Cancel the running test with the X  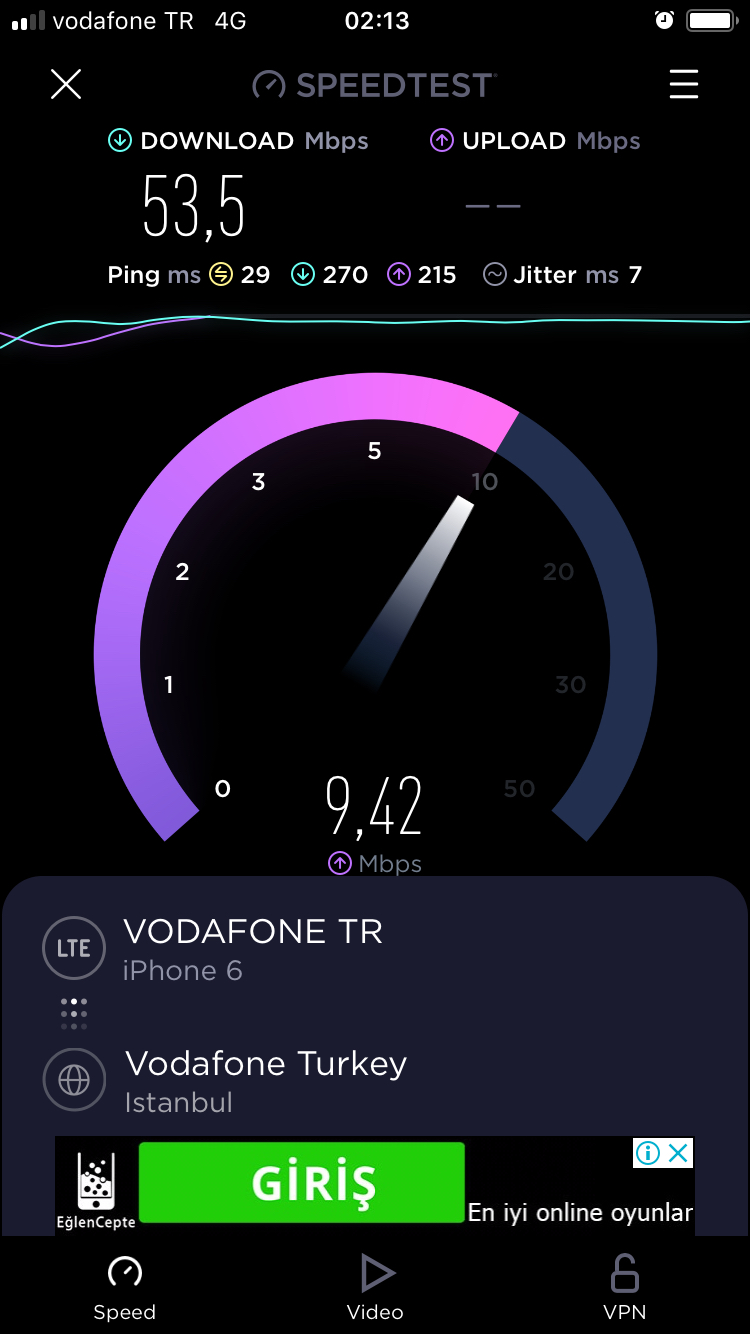[66, 84]
